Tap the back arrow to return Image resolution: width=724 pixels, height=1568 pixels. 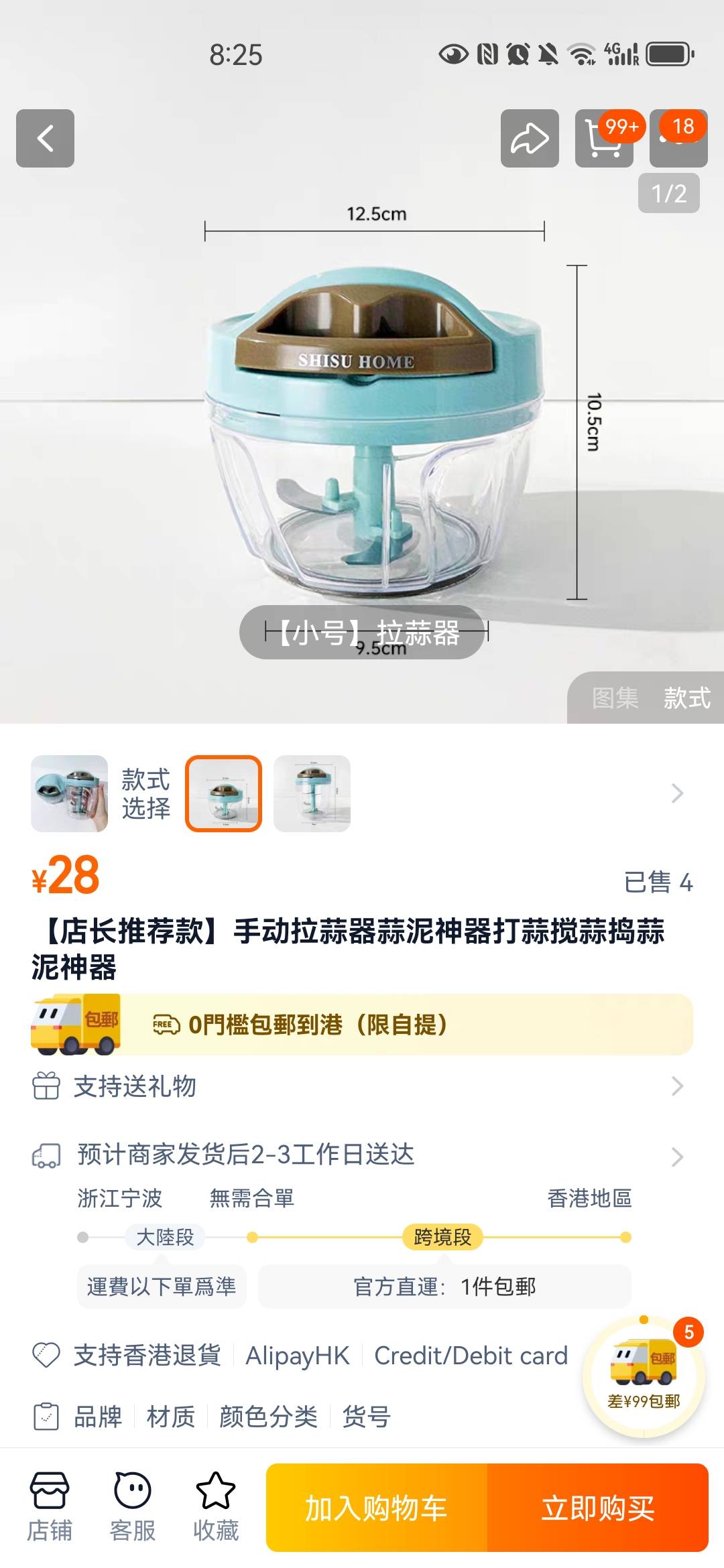coord(45,139)
